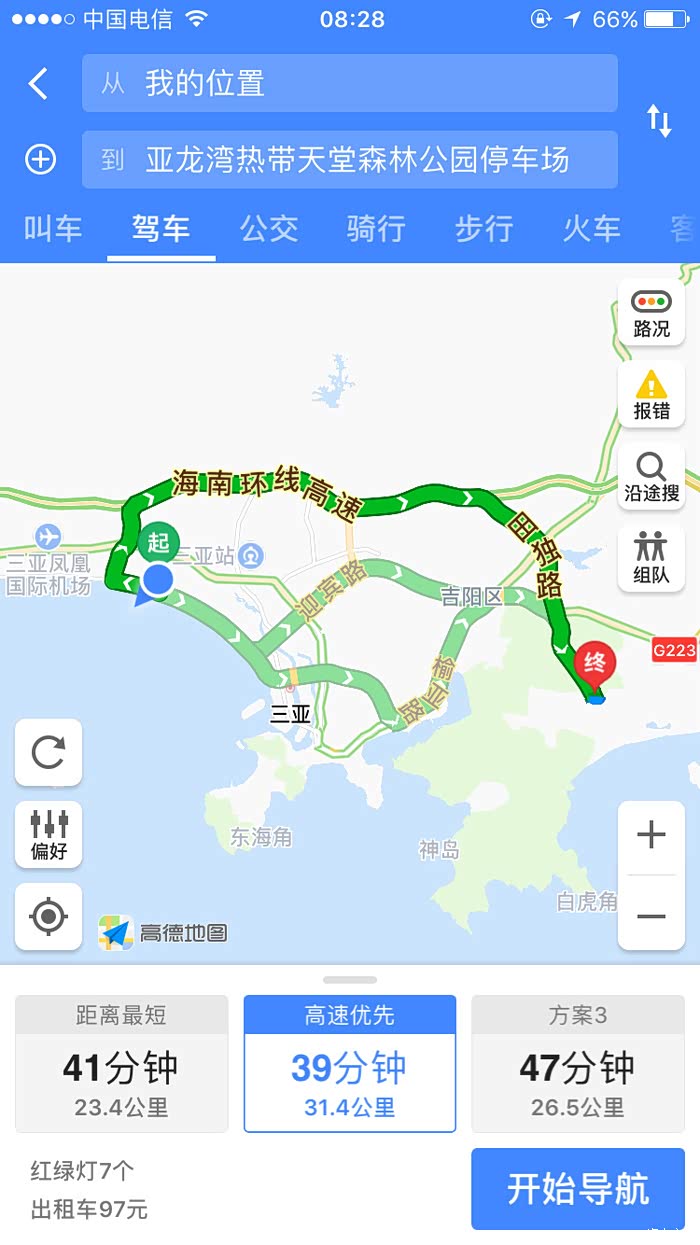Add a waypoint with the plus icon
This screenshot has width=700, height=1245.
point(40,159)
